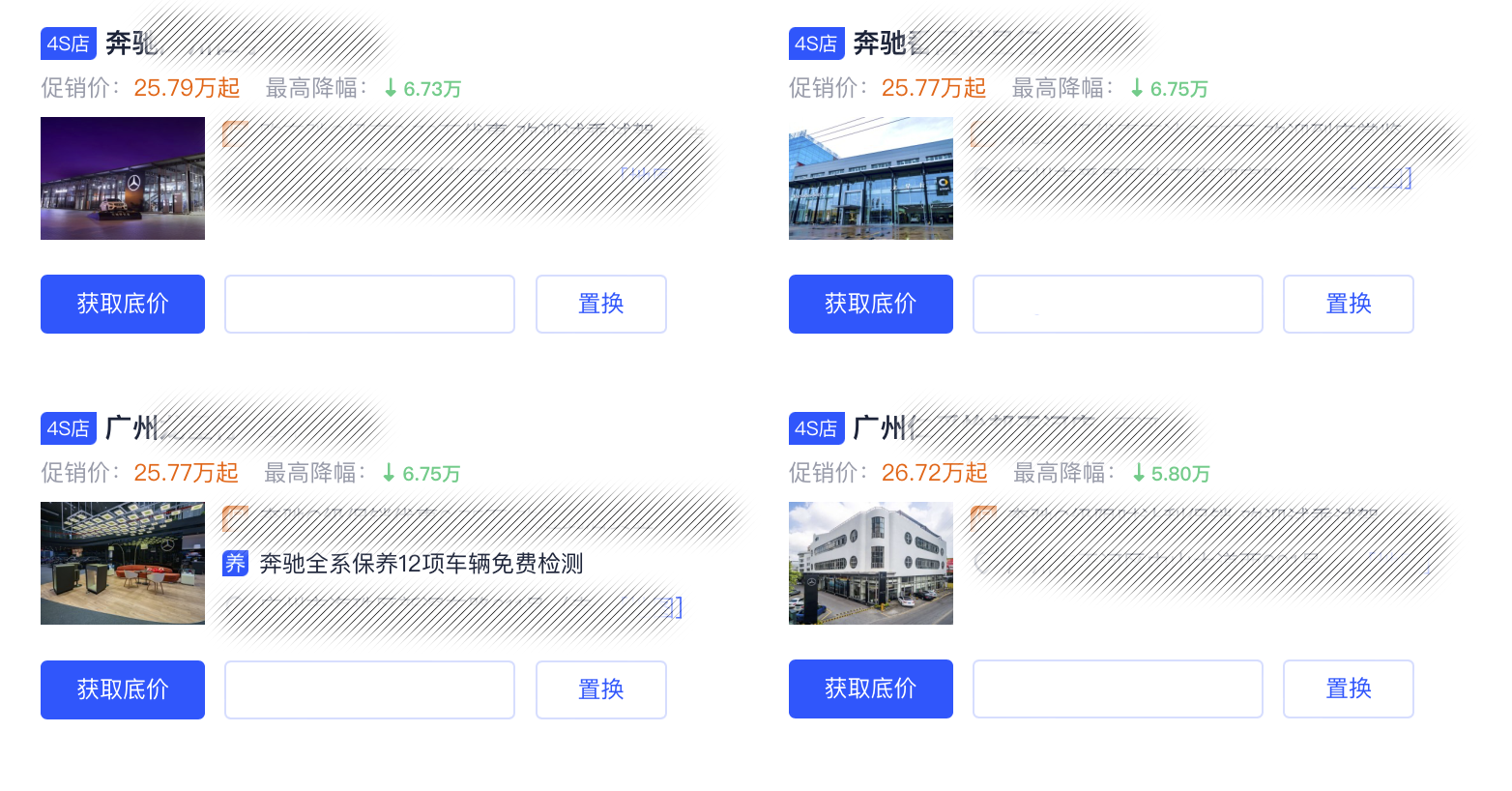Tap 置换 for the 26.72万起 dealer

[1348, 688]
